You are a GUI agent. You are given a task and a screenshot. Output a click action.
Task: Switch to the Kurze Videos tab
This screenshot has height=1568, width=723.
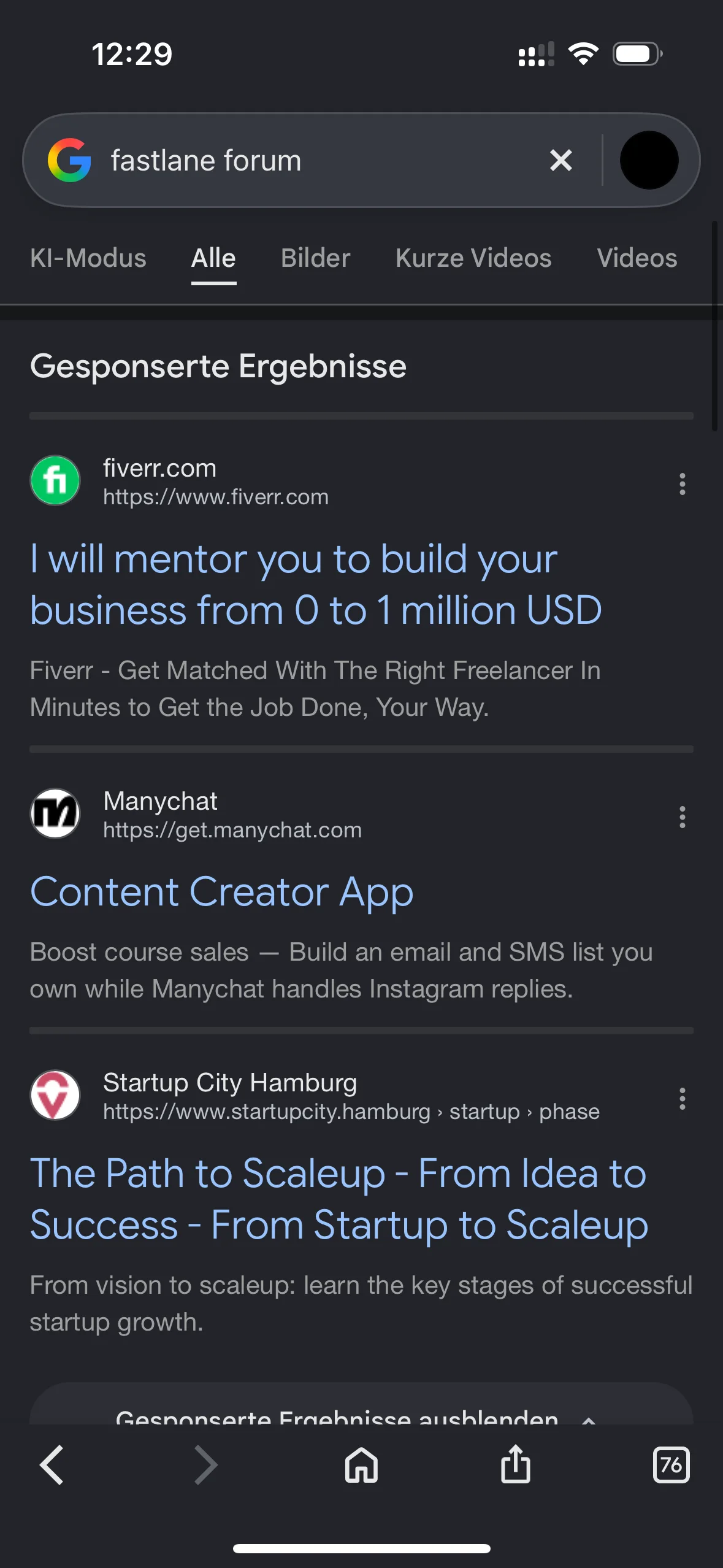473,258
